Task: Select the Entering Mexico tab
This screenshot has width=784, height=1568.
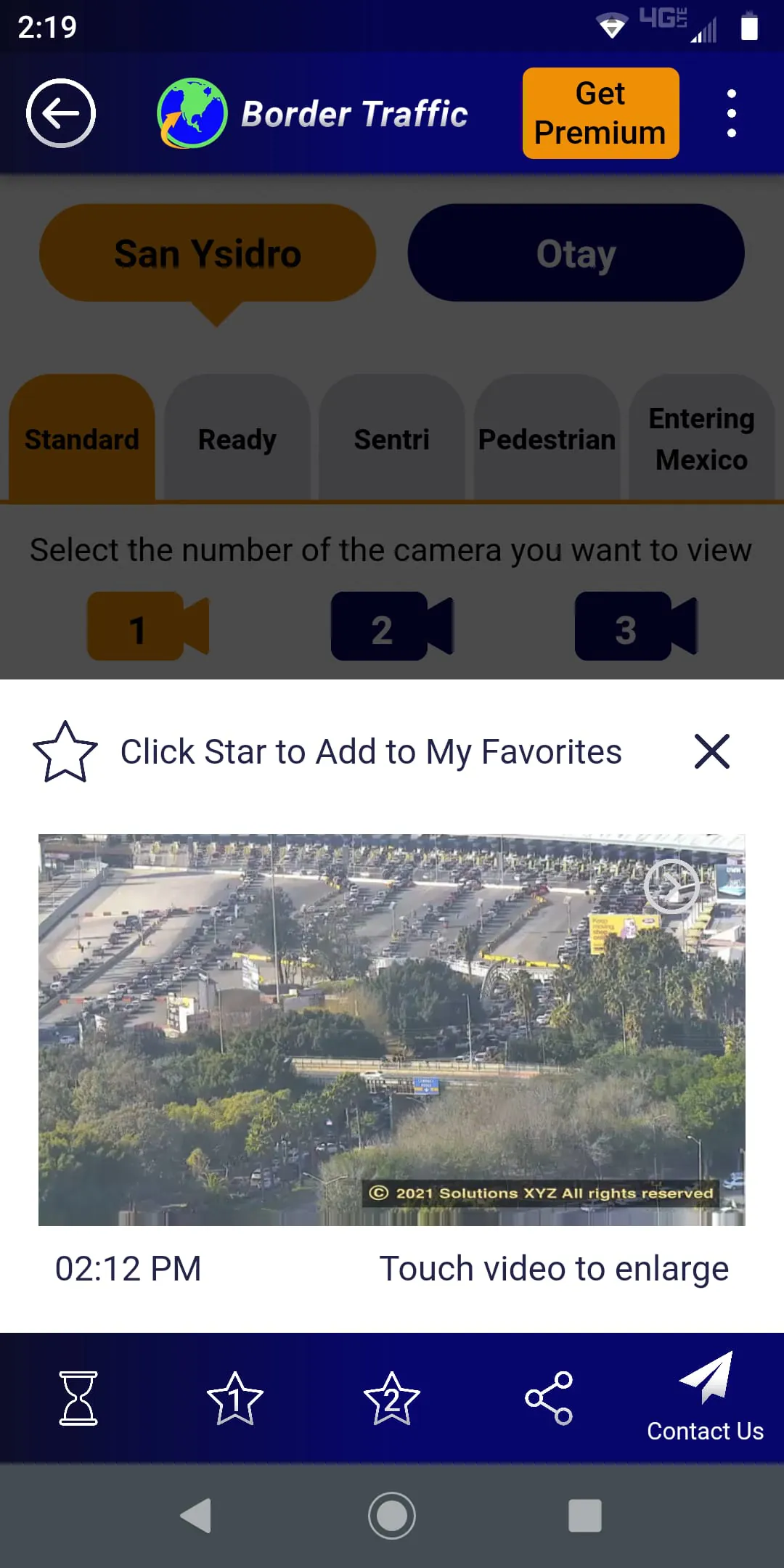Action: point(700,438)
